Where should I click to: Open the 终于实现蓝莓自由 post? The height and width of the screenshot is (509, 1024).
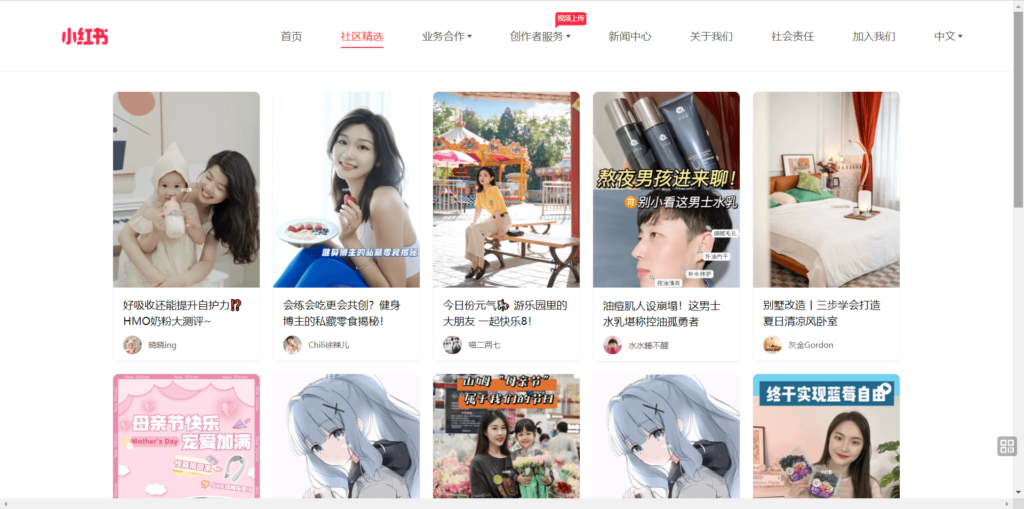pyautogui.click(x=826, y=436)
